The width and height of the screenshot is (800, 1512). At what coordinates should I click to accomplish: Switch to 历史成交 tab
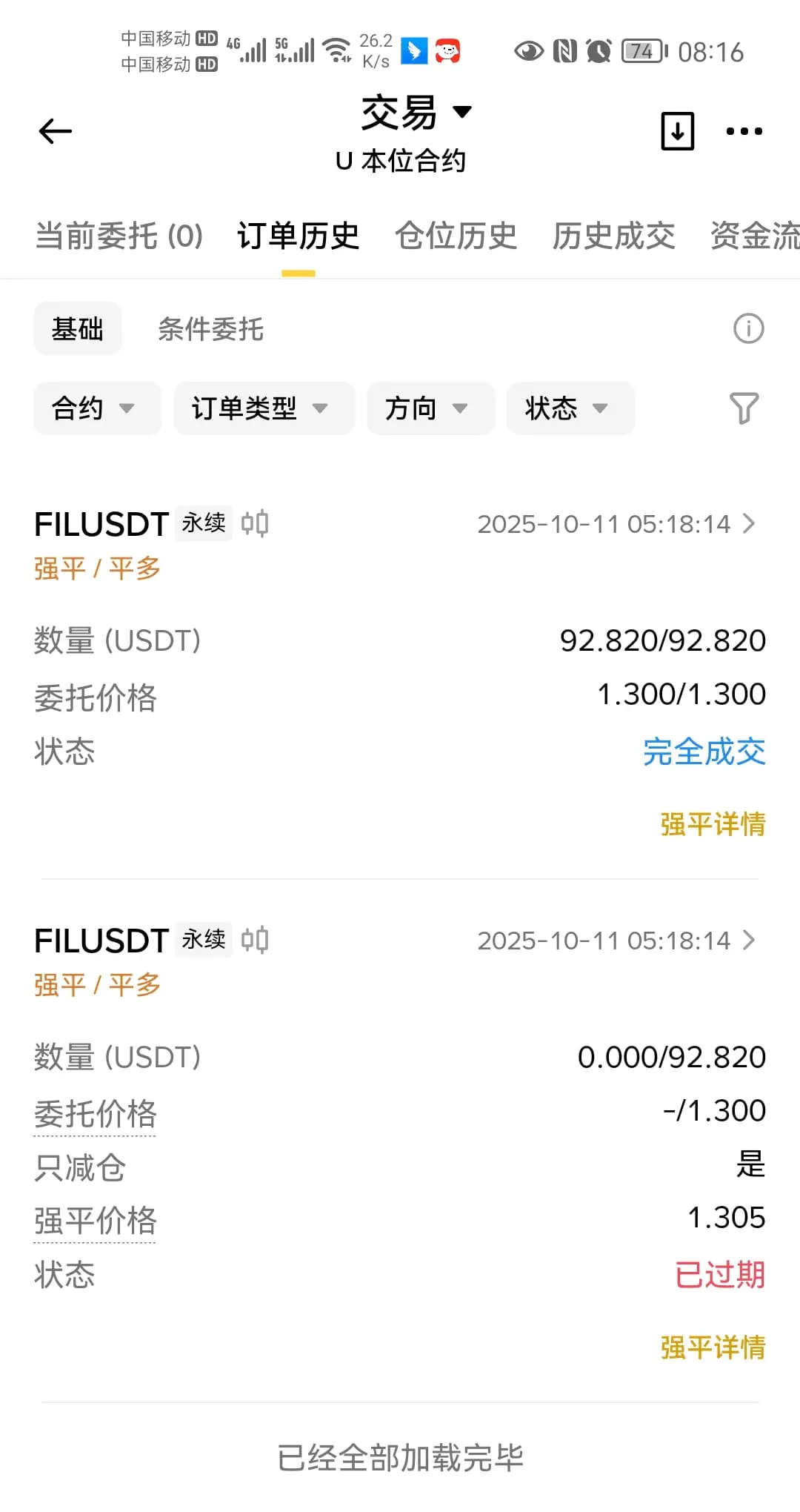pos(613,236)
